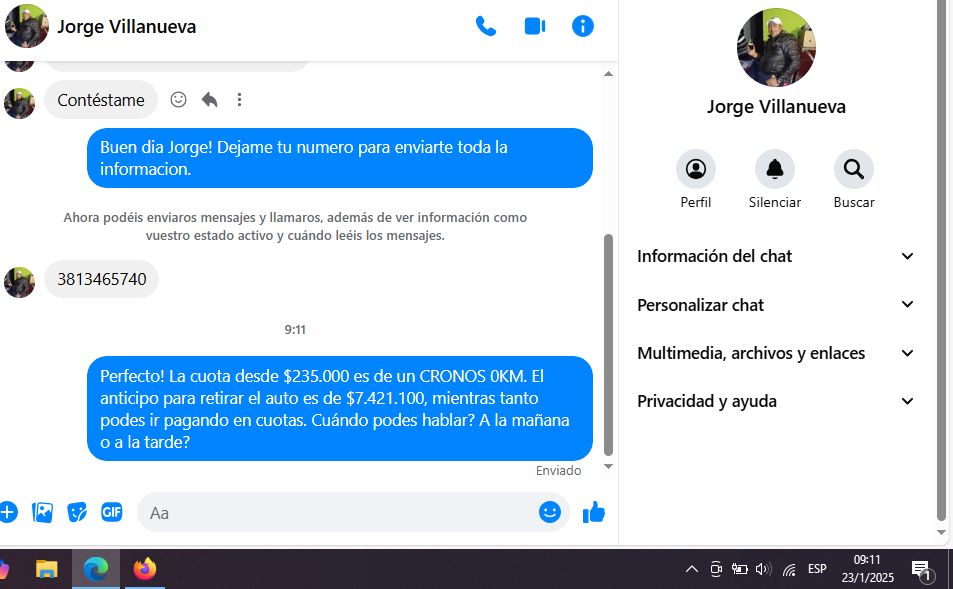Expand Multimedia, archivos y enlaces
Image resolution: width=953 pixels, height=589 pixels.
pyautogui.click(x=776, y=353)
